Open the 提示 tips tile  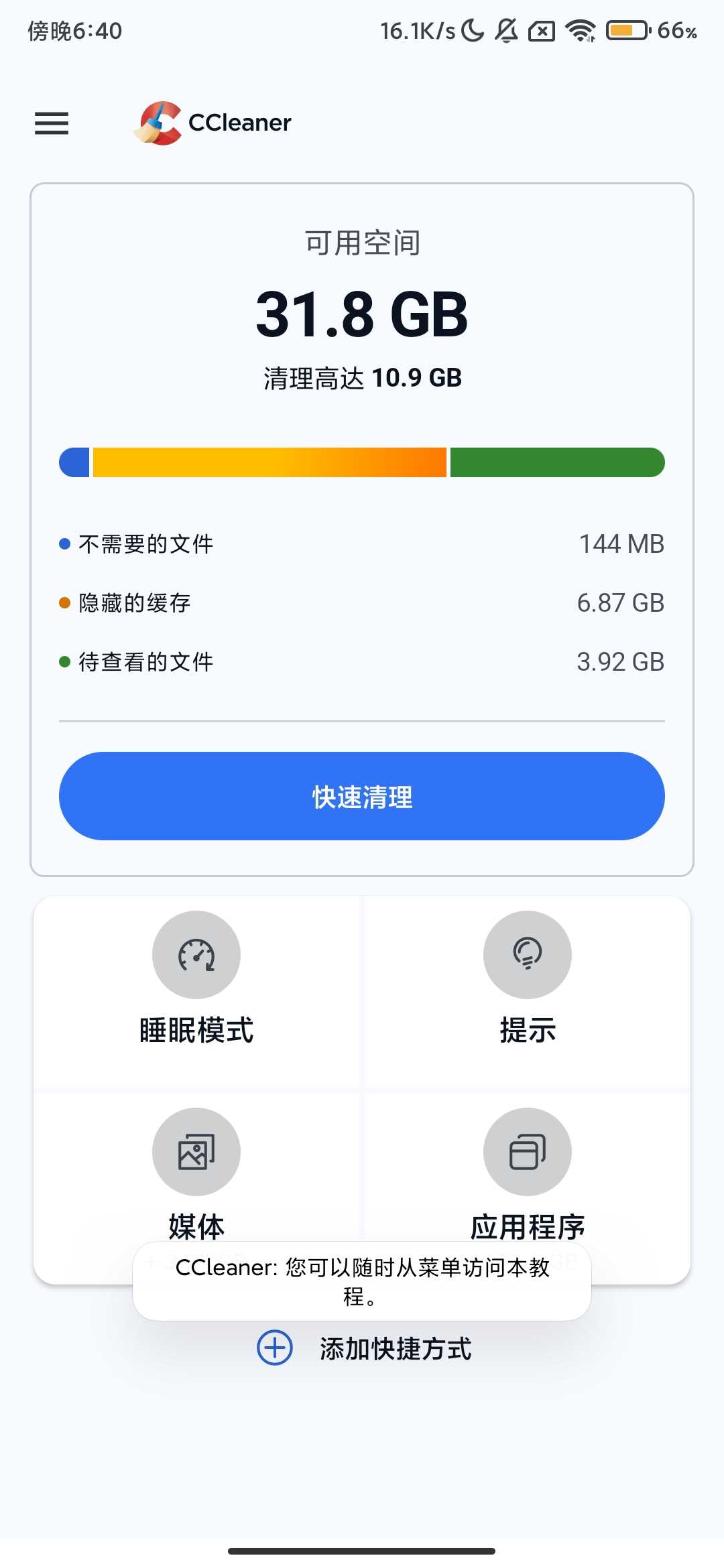(x=528, y=980)
